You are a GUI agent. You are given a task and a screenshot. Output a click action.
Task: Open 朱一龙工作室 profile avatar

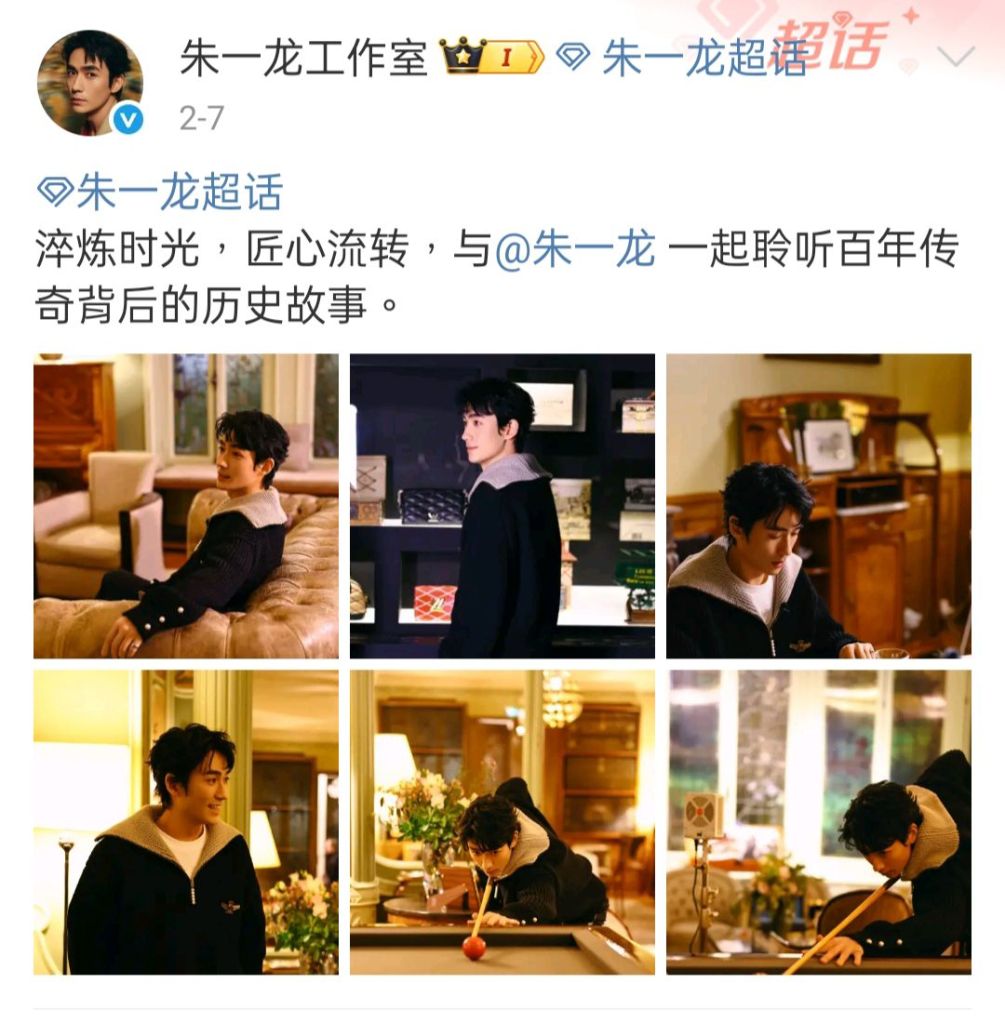[90, 83]
